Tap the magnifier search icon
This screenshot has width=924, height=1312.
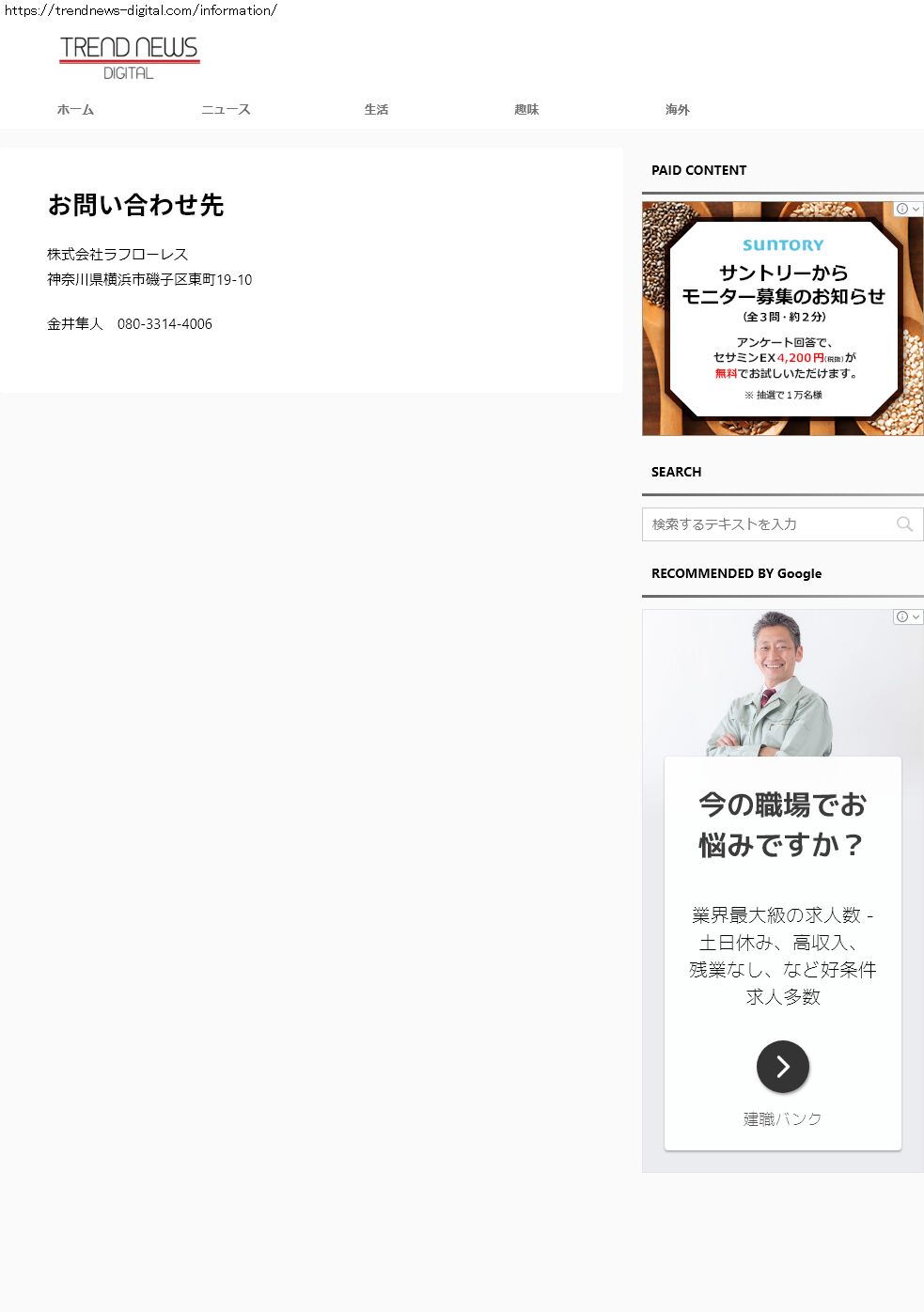(x=904, y=524)
